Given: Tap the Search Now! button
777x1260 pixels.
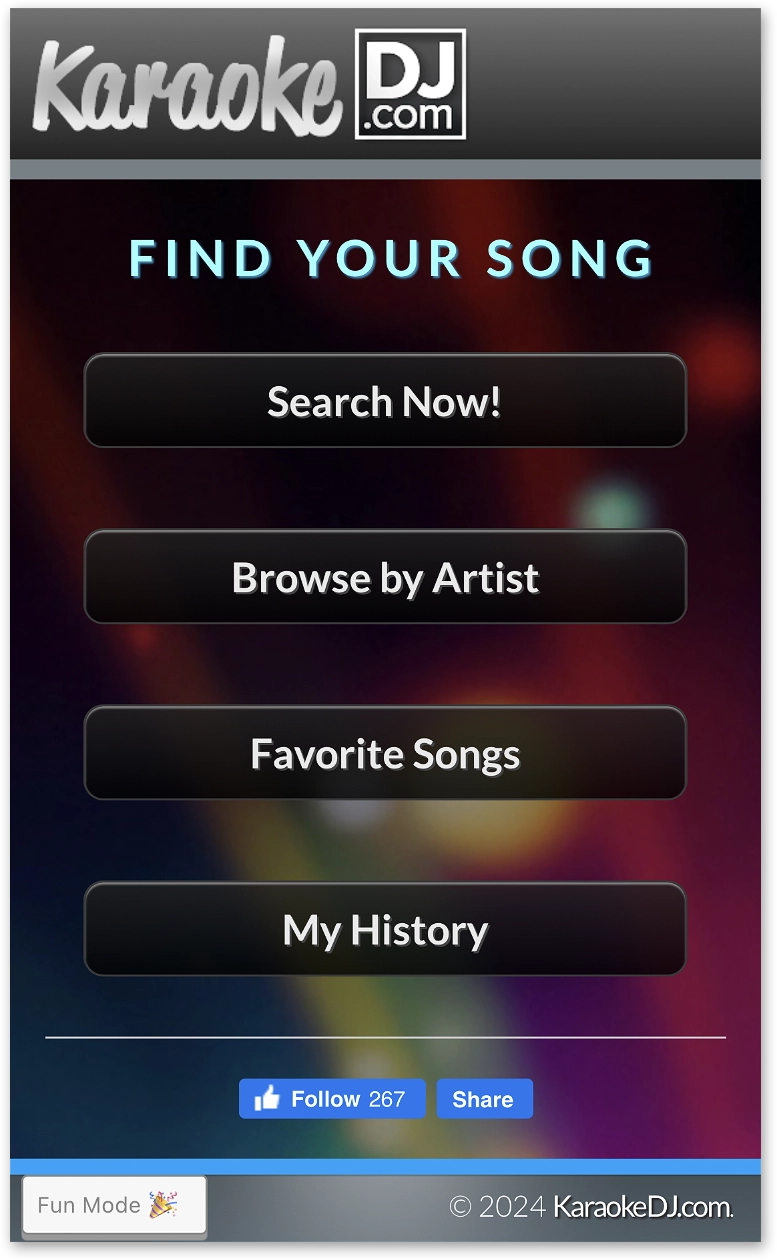Looking at the screenshot, I should (x=385, y=401).
